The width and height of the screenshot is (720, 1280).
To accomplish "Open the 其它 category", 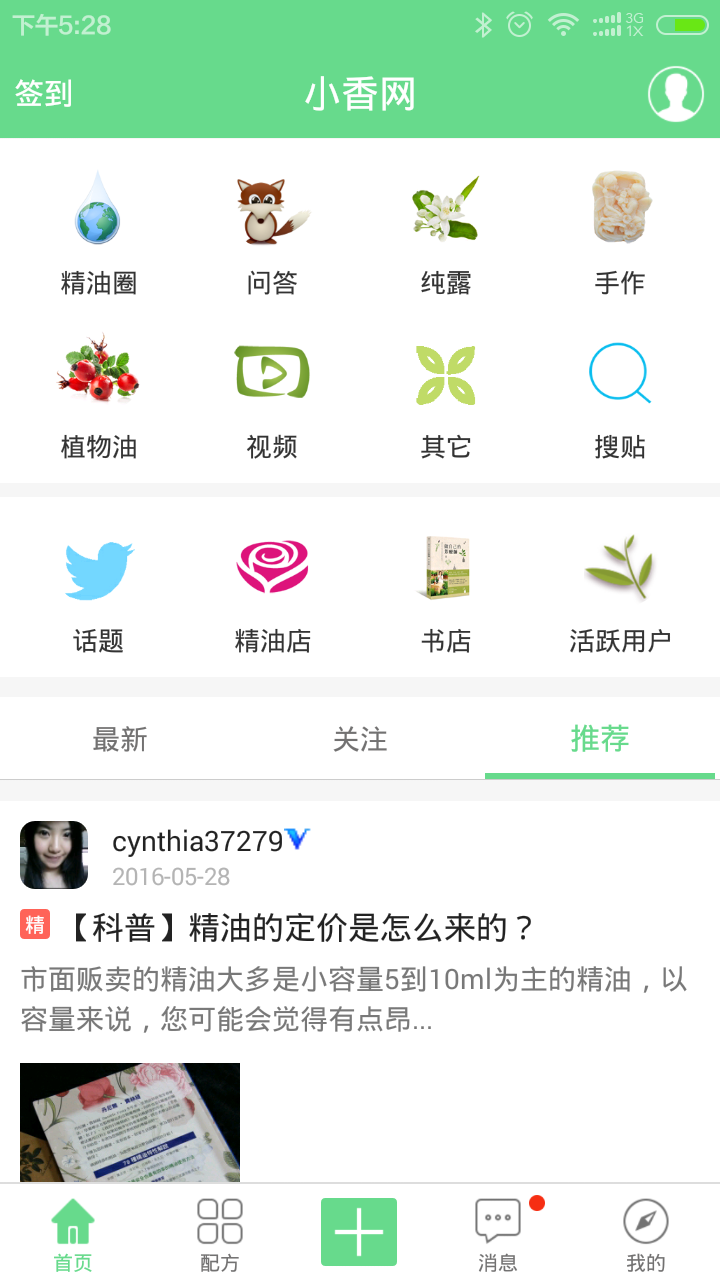I will pos(446,397).
